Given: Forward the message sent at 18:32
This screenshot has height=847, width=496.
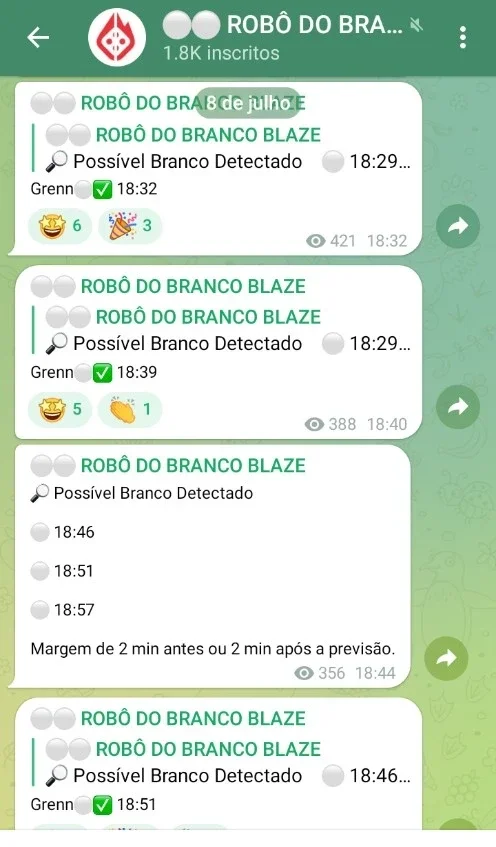Looking at the screenshot, I should point(458,226).
